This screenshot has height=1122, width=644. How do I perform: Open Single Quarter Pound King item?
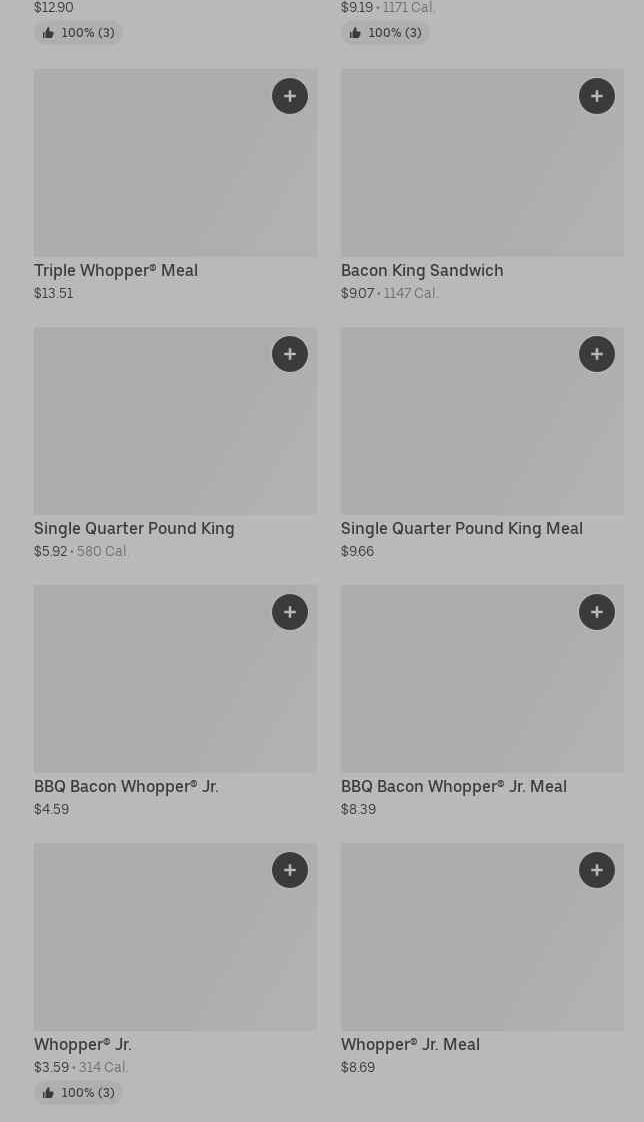[x=175, y=444]
